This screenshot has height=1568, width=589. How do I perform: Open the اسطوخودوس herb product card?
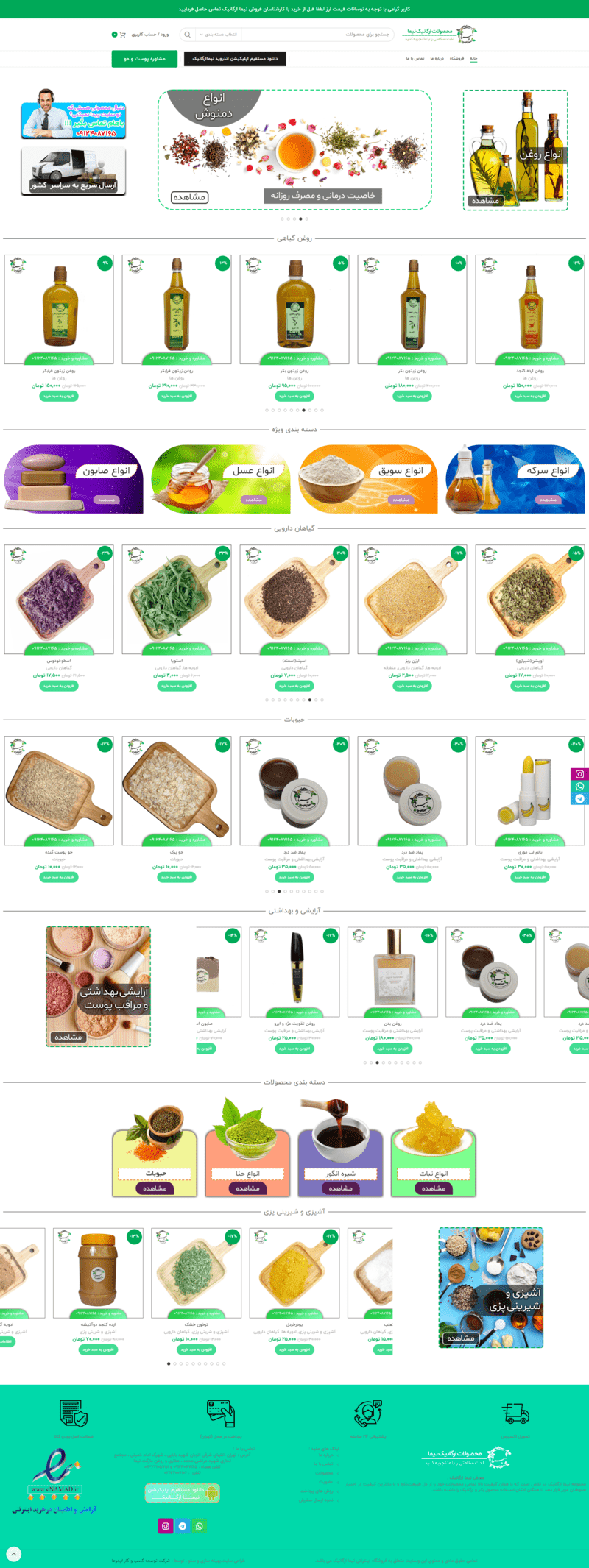pos(59,600)
